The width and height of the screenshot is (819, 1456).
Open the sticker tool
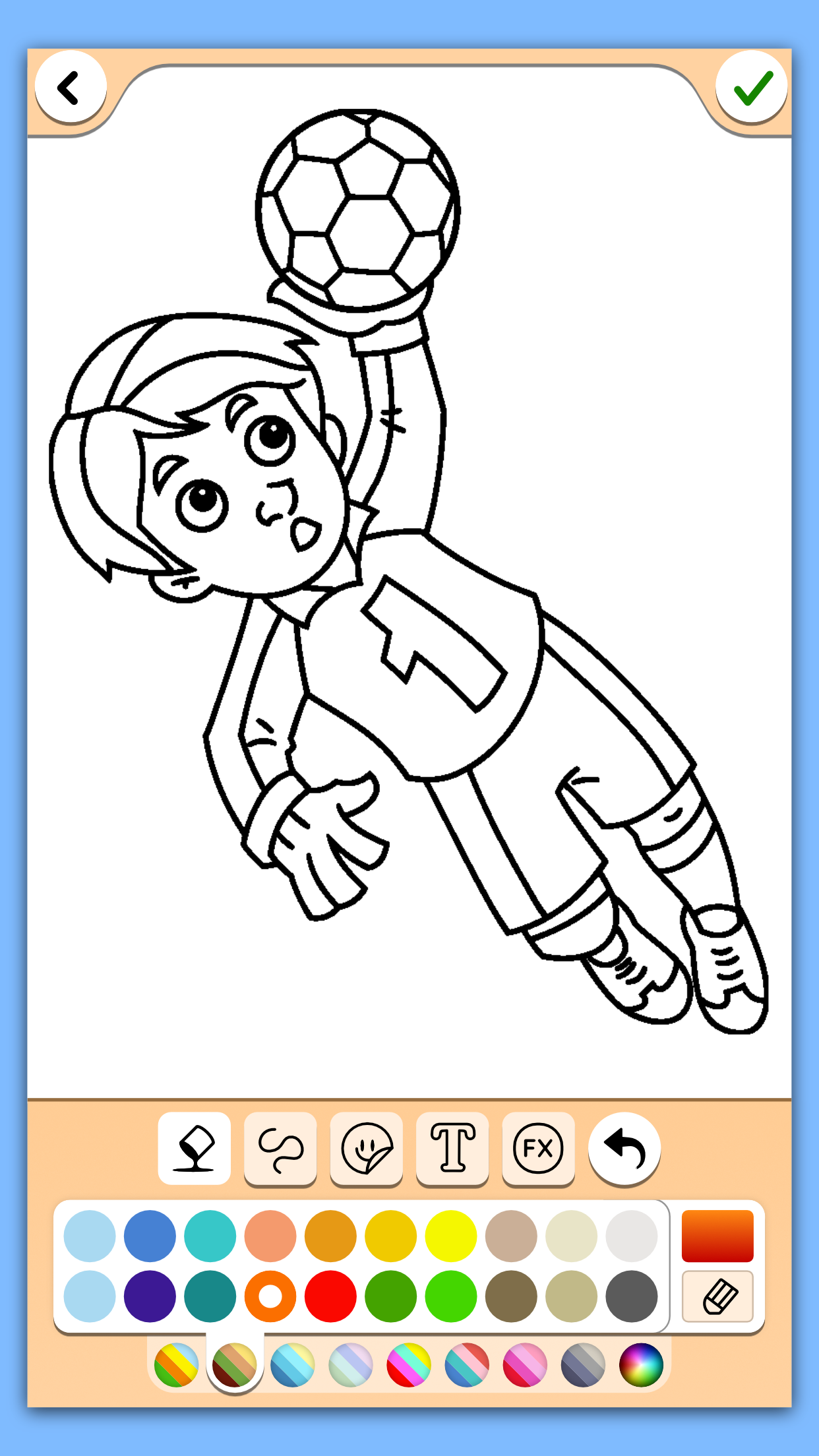(x=367, y=1149)
